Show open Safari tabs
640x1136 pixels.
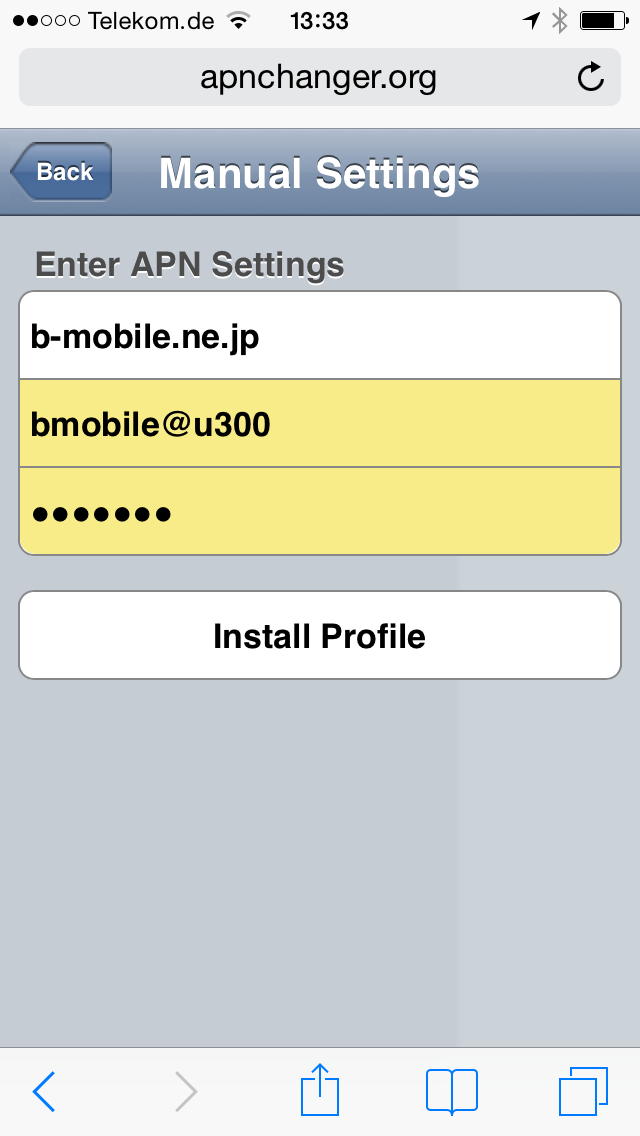point(583,1091)
